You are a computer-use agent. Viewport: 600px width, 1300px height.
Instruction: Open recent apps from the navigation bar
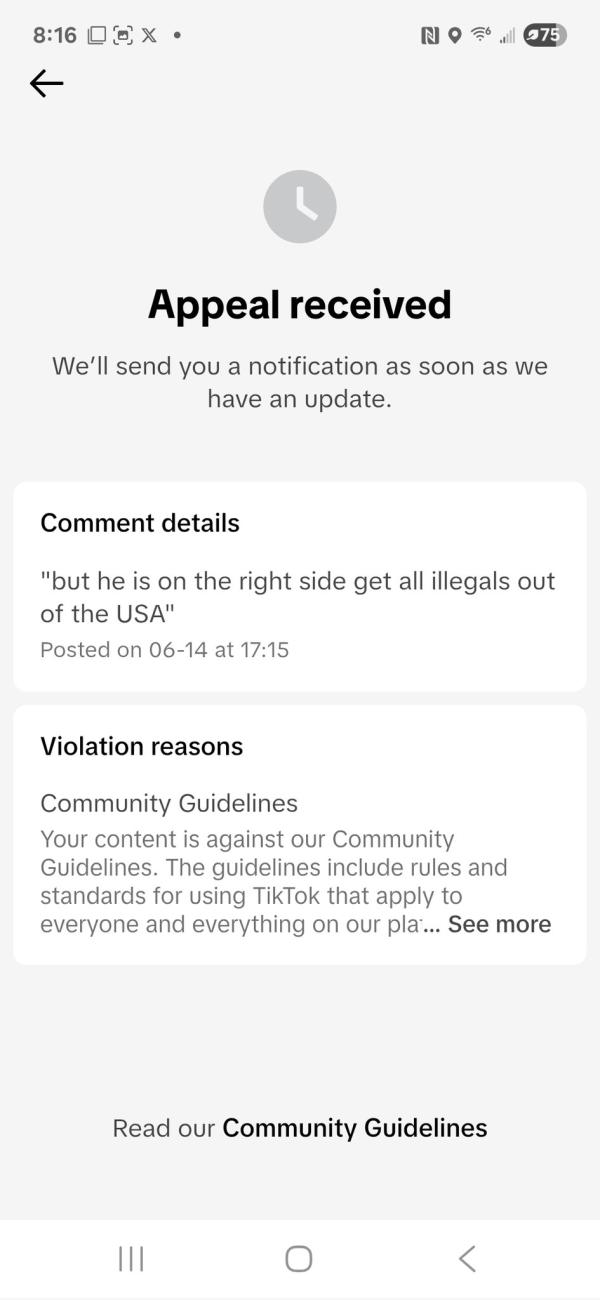tap(131, 1258)
